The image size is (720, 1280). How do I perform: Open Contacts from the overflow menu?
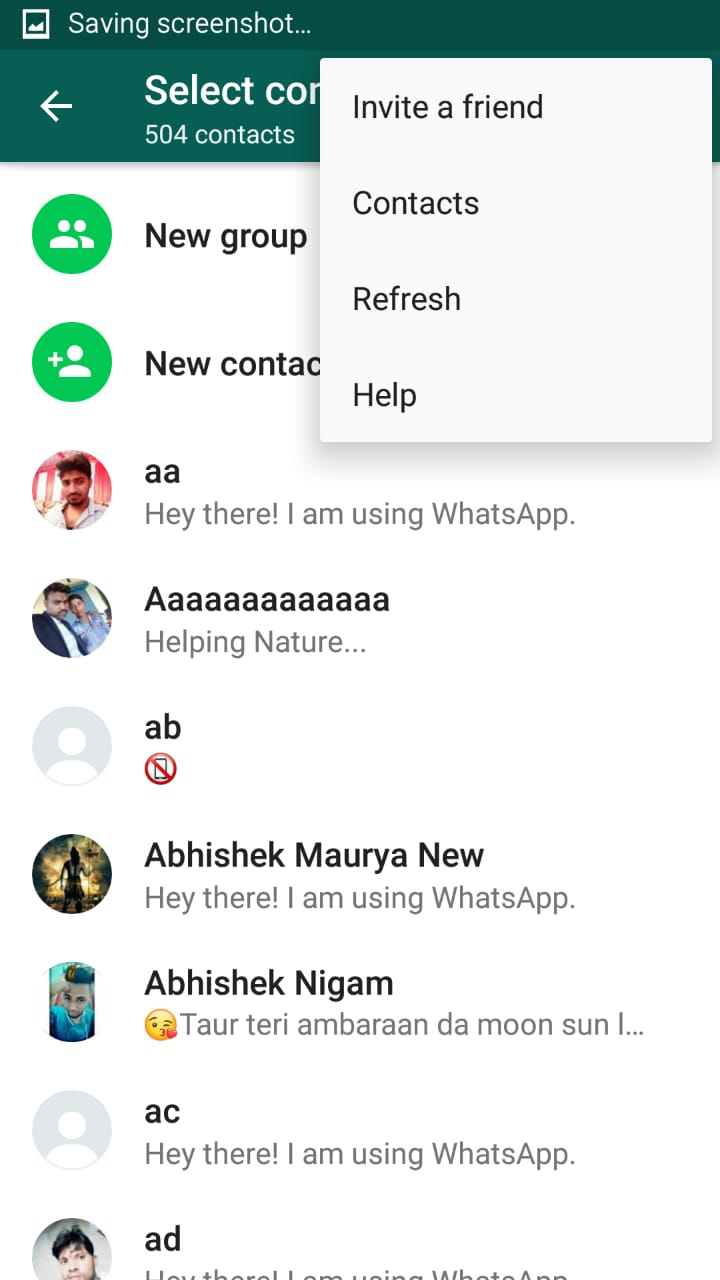(416, 203)
